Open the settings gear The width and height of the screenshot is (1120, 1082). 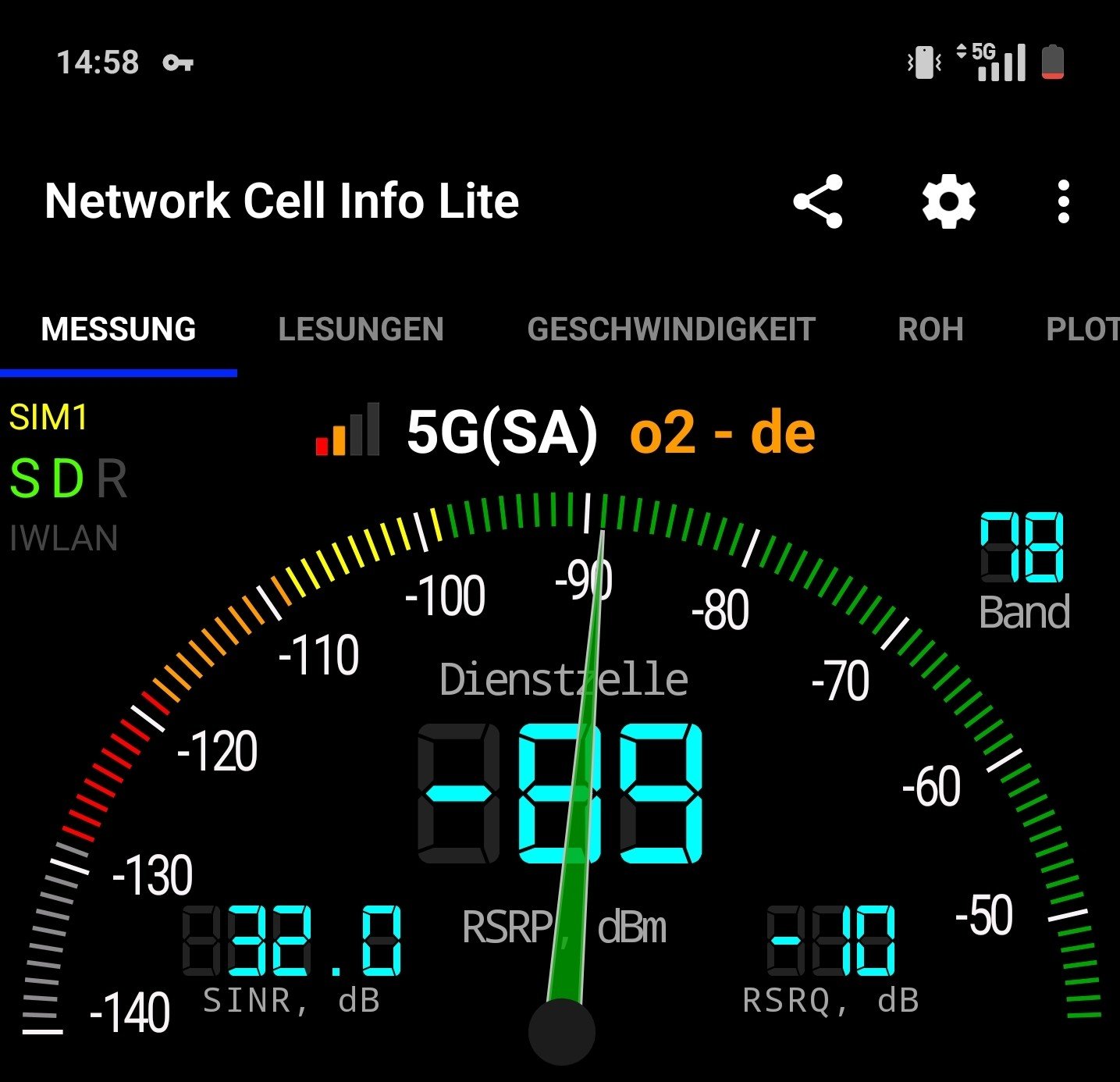click(x=948, y=202)
